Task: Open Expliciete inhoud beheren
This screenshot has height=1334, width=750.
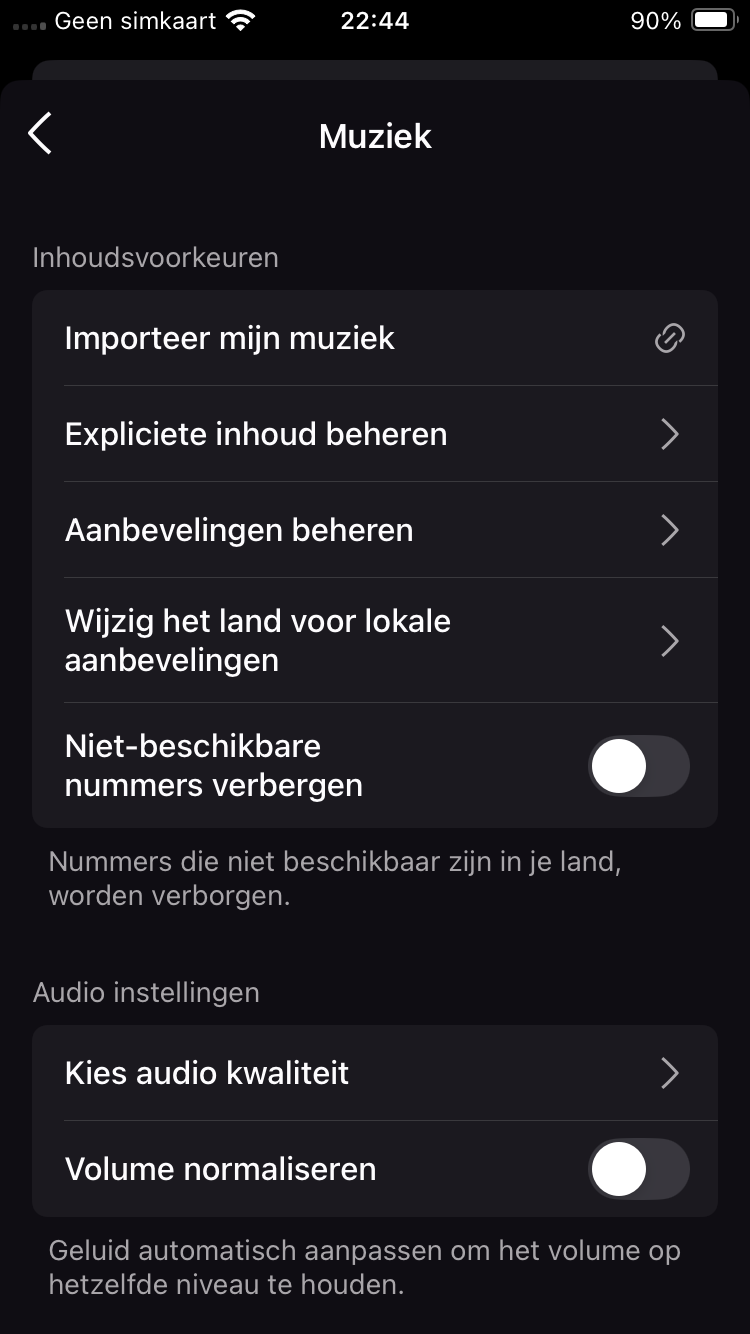Action: point(375,434)
